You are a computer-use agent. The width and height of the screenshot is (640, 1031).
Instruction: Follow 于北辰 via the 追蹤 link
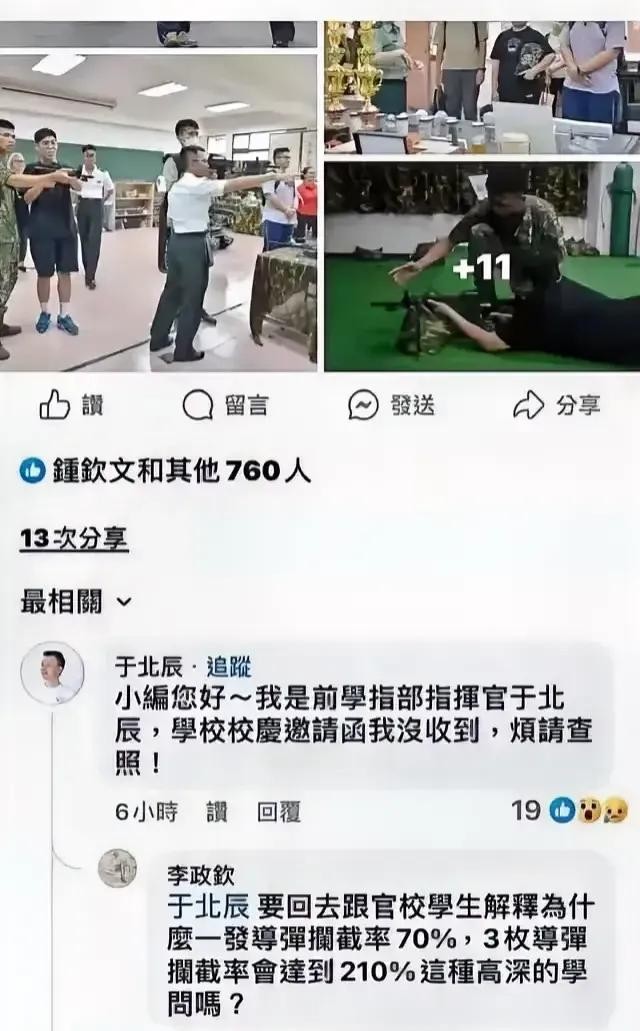click(x=229, y=666)
